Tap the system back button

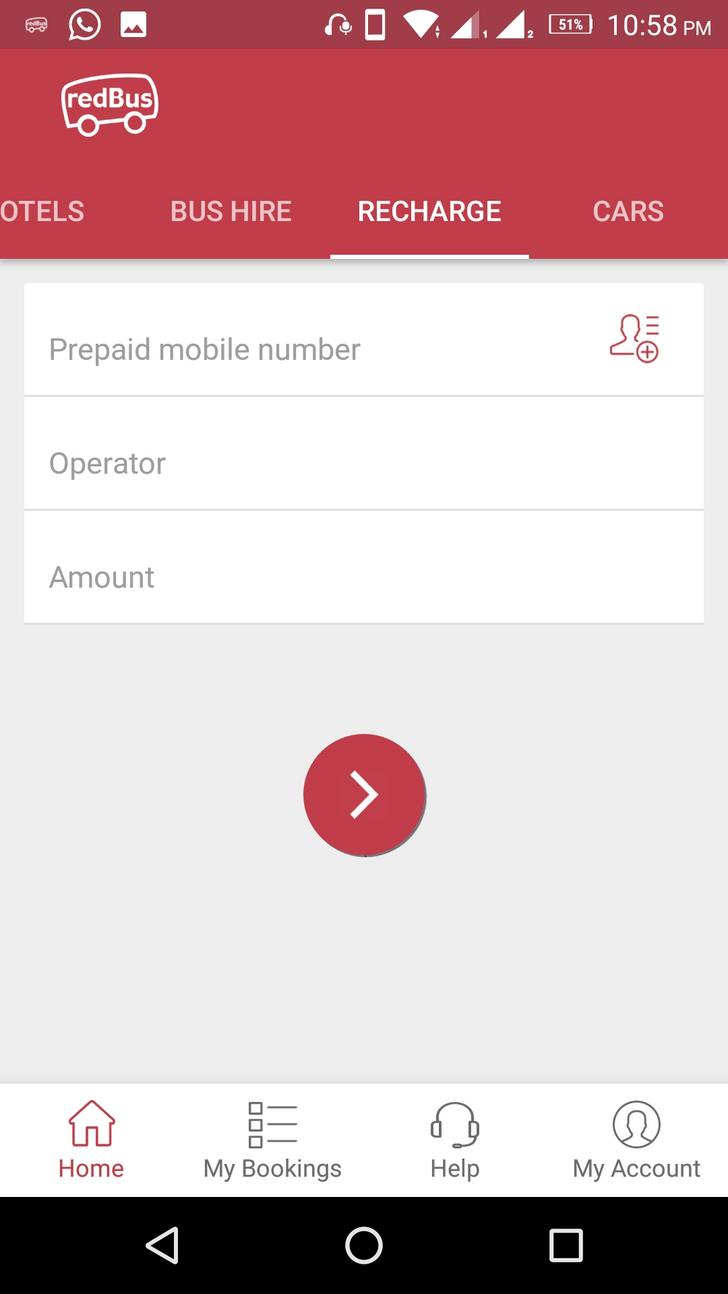(162, 1245)
